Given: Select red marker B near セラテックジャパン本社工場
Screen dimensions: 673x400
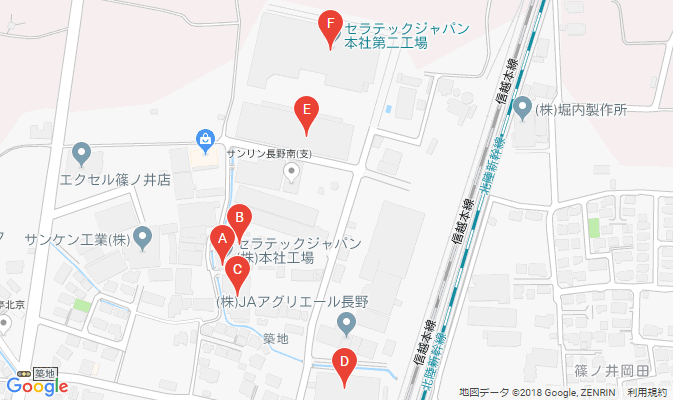Looking at the screenshot, I should click(239, 216).
